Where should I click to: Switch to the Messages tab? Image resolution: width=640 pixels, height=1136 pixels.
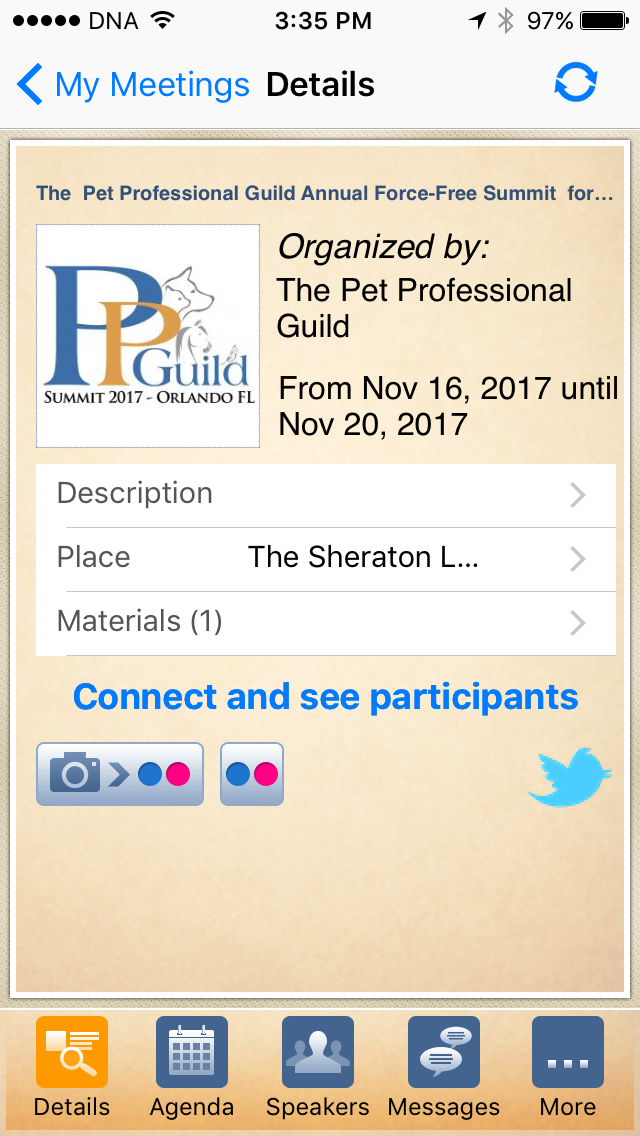[x=443, y=1066]
